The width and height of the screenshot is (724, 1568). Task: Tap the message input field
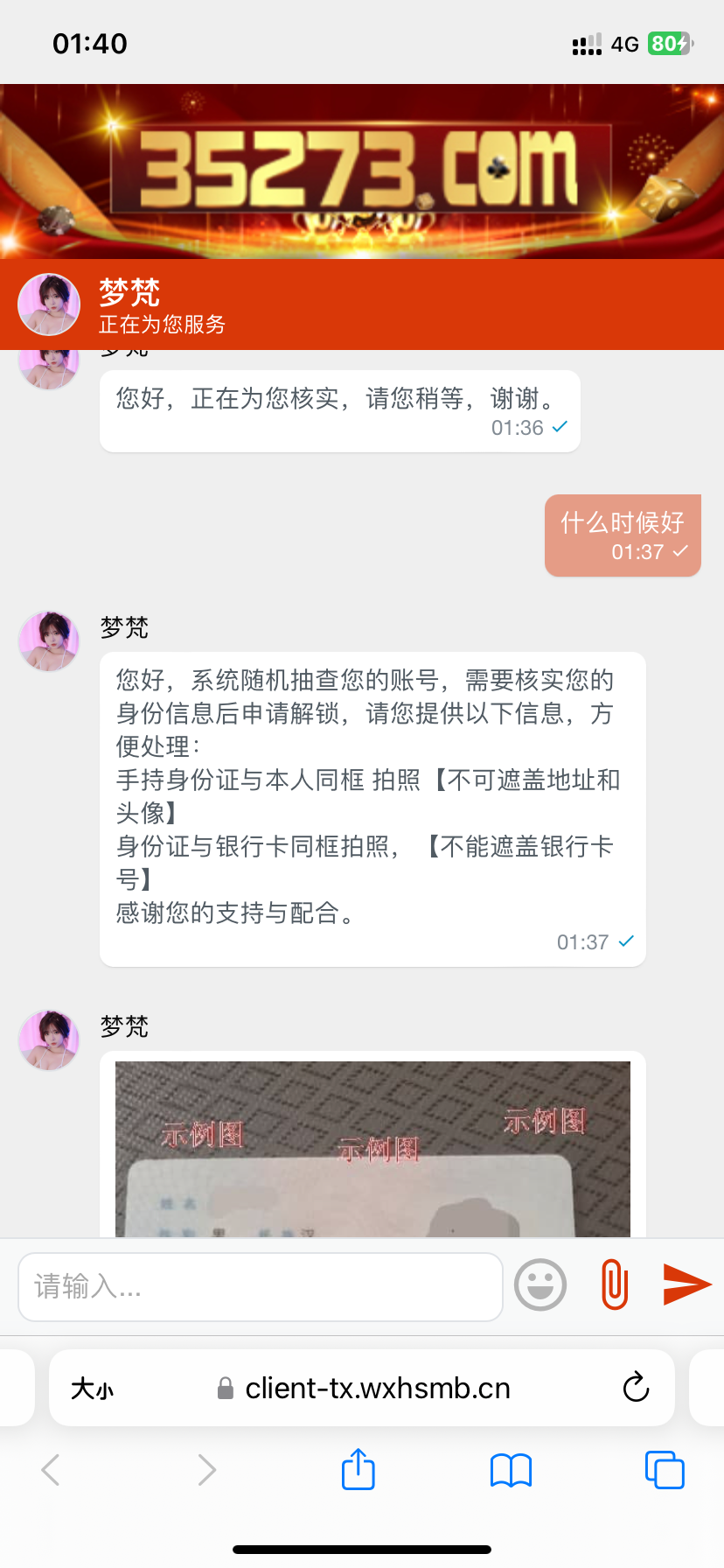(x=260, y=1286)
